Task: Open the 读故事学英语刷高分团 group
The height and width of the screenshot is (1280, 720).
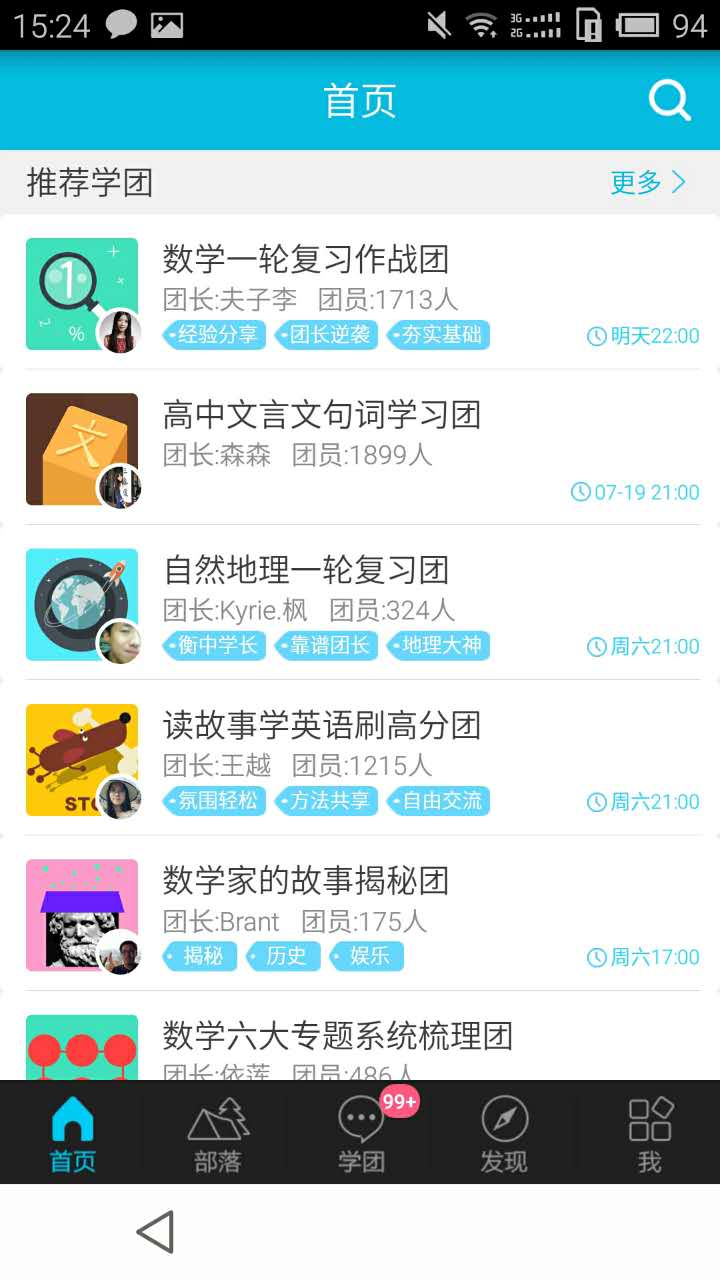Action: 322,725
